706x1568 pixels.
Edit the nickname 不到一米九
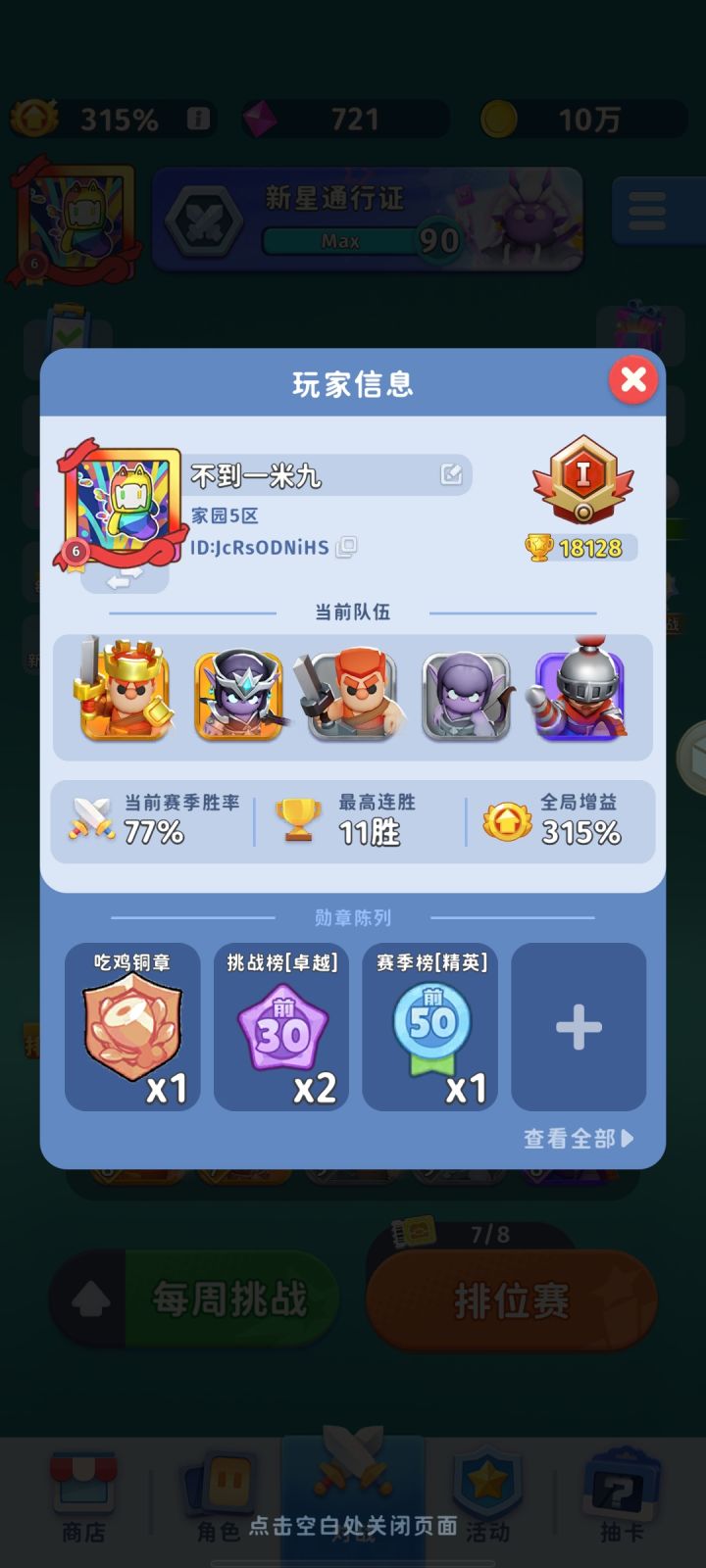(451, 474)
